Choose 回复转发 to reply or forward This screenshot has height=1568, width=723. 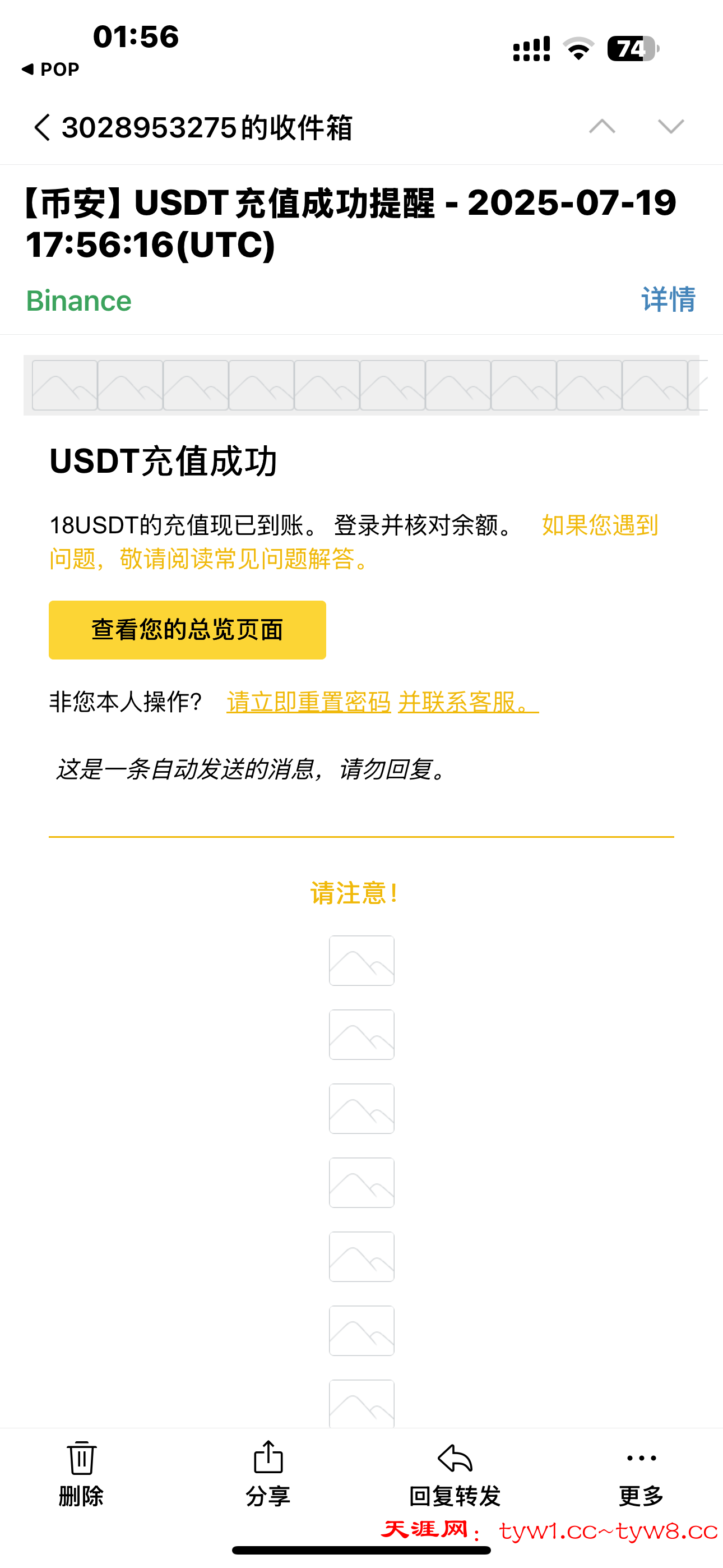click(x=455, y=1473)
